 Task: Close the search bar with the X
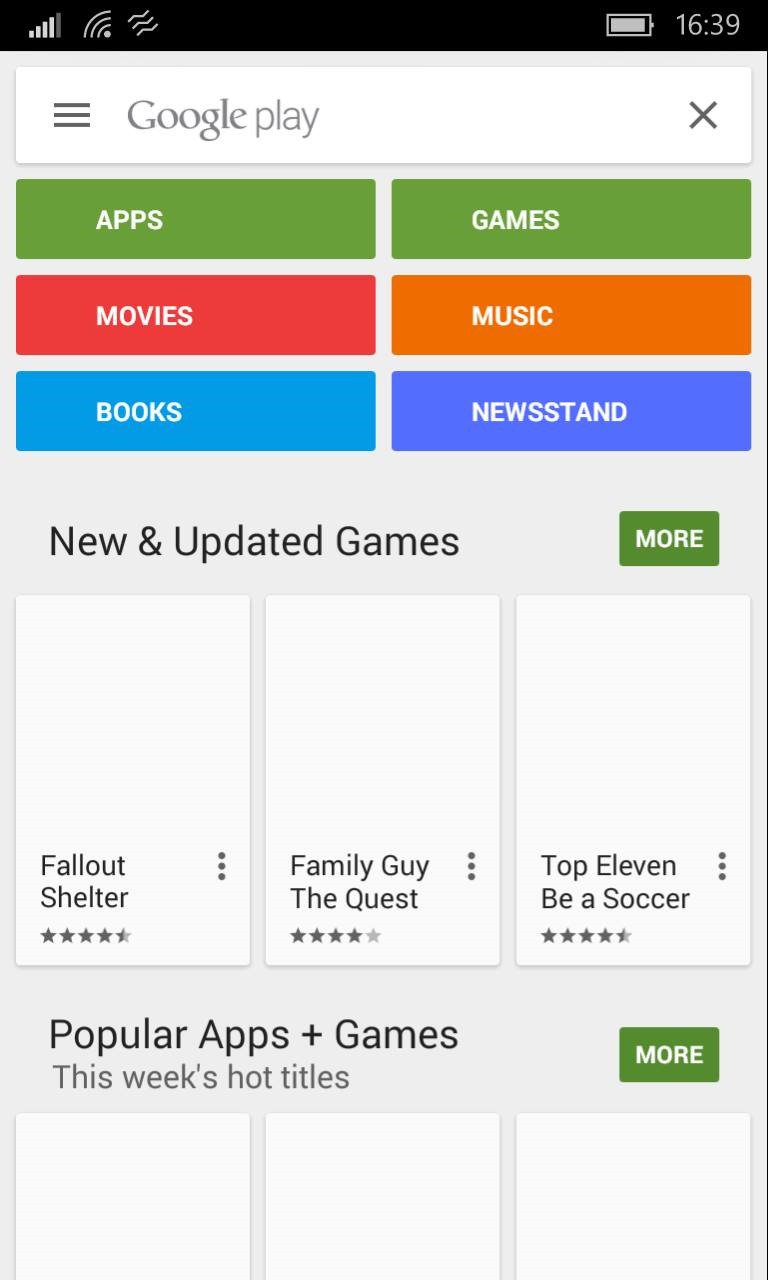pyautogui.click(x=703, y=115)
